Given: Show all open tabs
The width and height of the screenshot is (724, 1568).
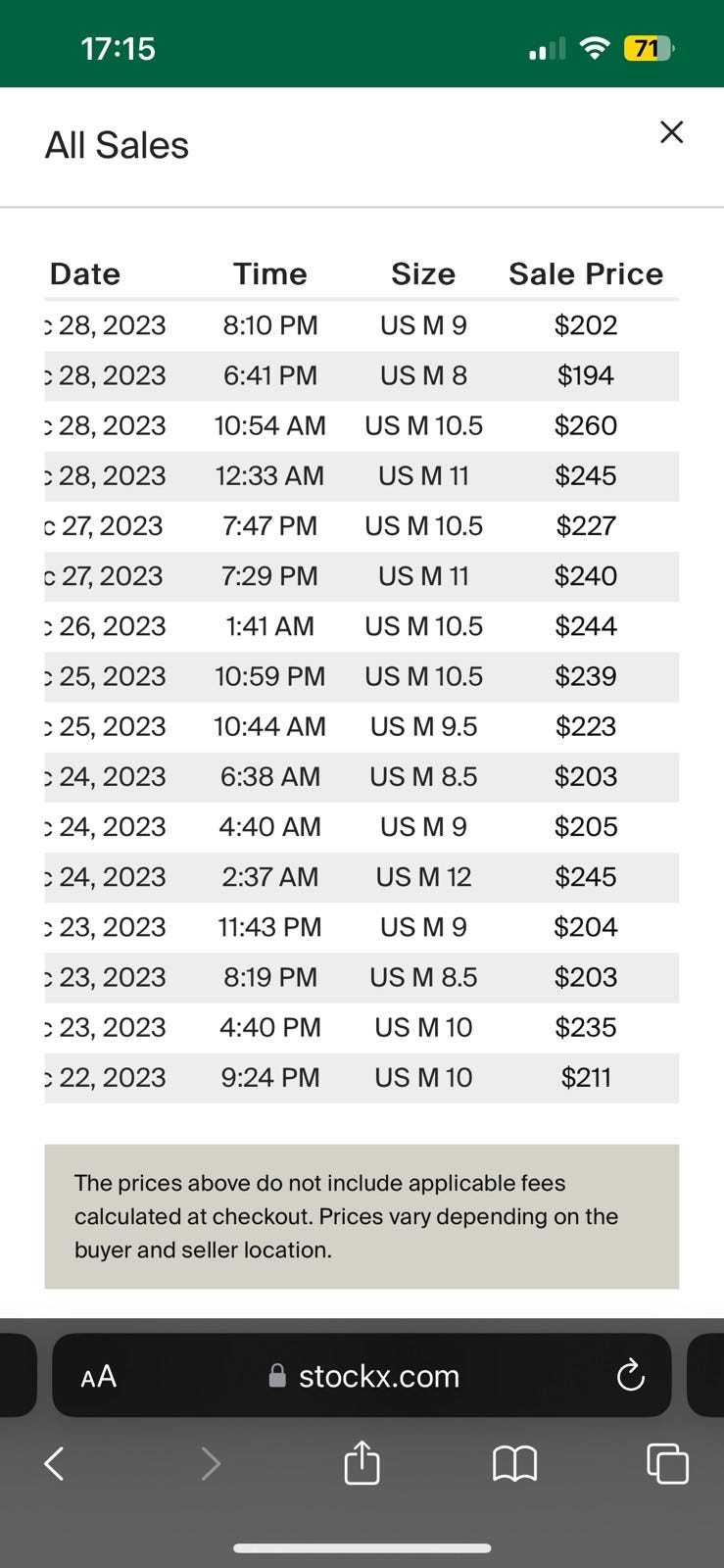Looking at the screenshot, I should click(x=667, y=1464).
